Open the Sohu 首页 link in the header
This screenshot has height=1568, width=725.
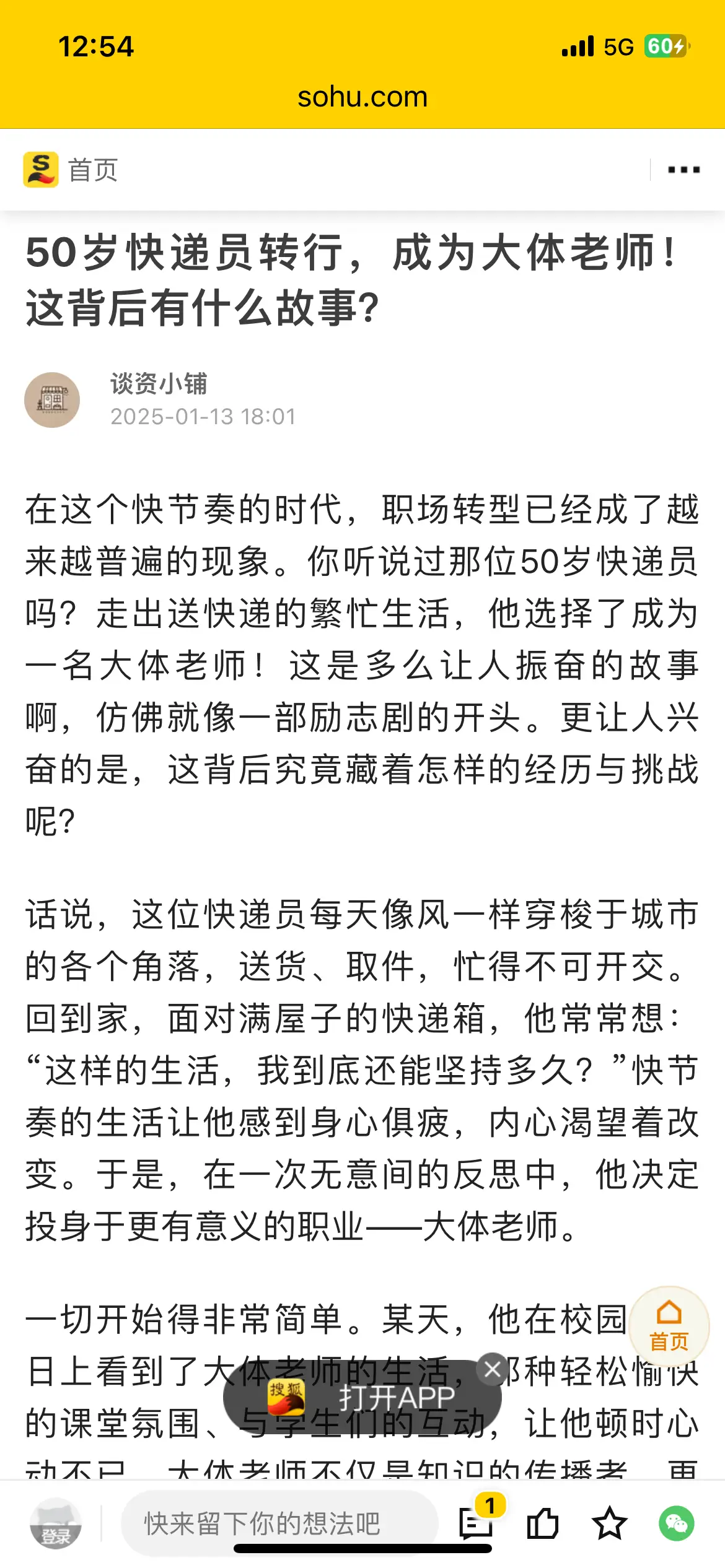71,170
